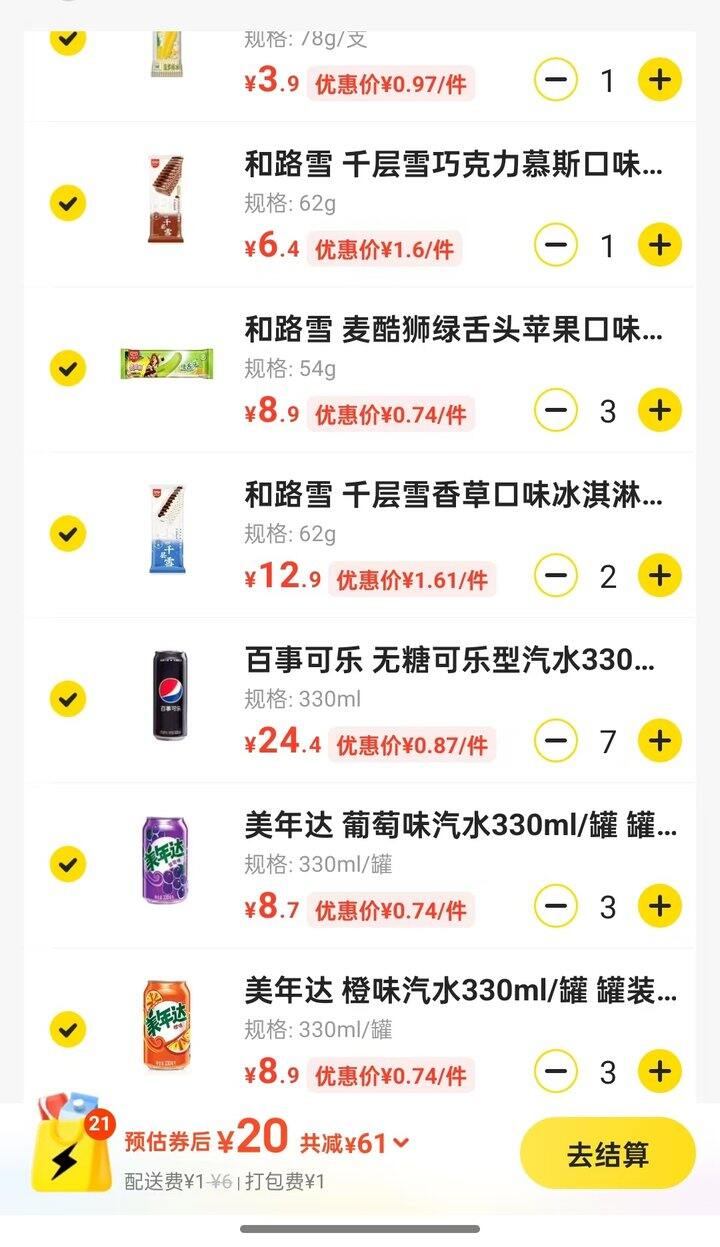The width and height of the screenshot is (720, 1247).
Task: Uncheck the 美年达 橙味汽水 item
Action: [x=67, y=1028]
